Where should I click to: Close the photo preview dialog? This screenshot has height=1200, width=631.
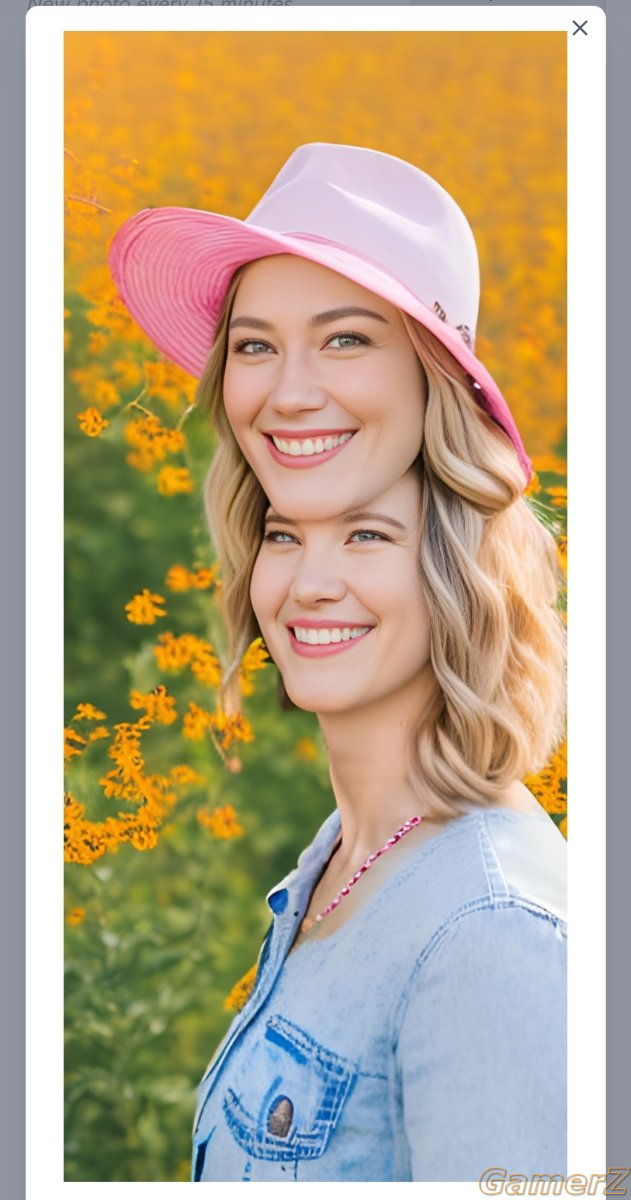coord(580,28)
